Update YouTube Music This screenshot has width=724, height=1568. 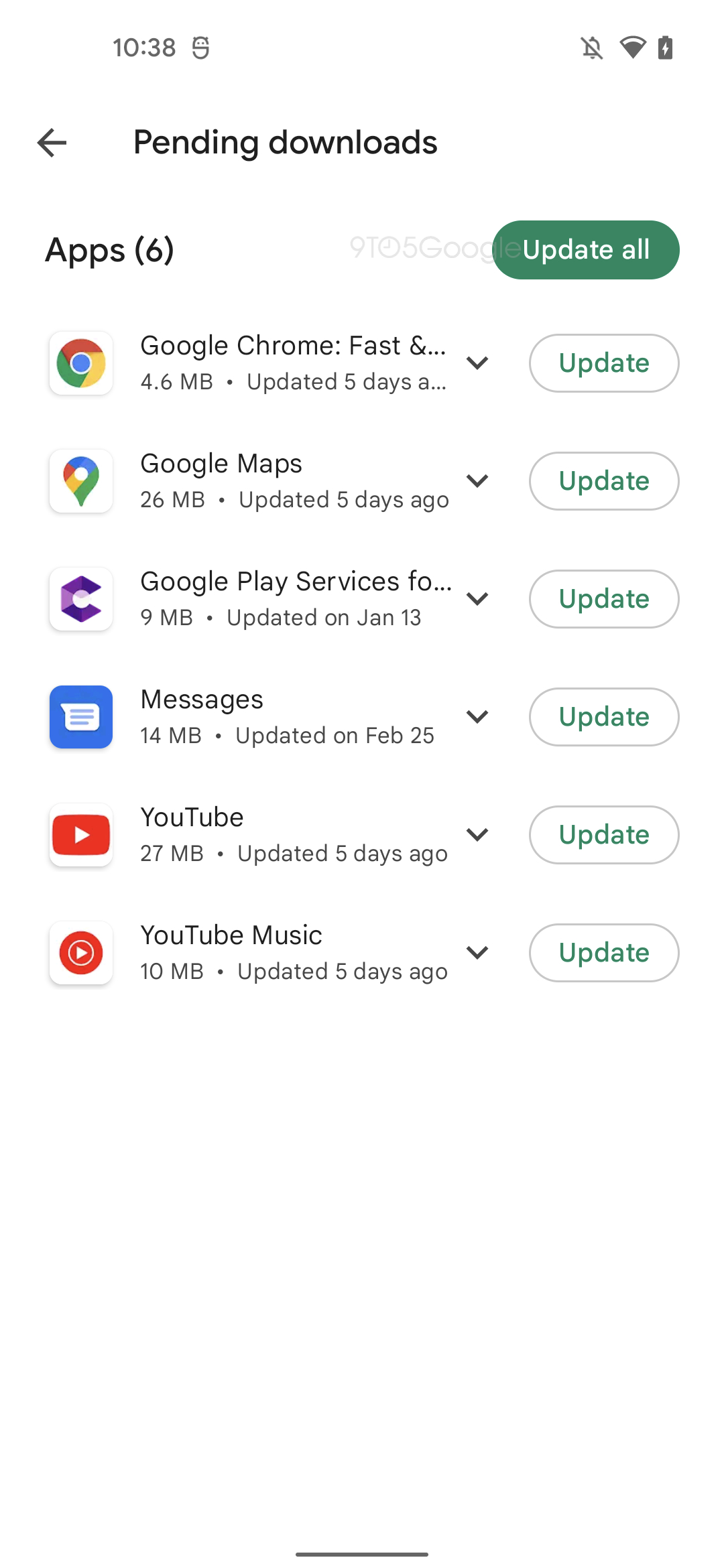(603, 953)
